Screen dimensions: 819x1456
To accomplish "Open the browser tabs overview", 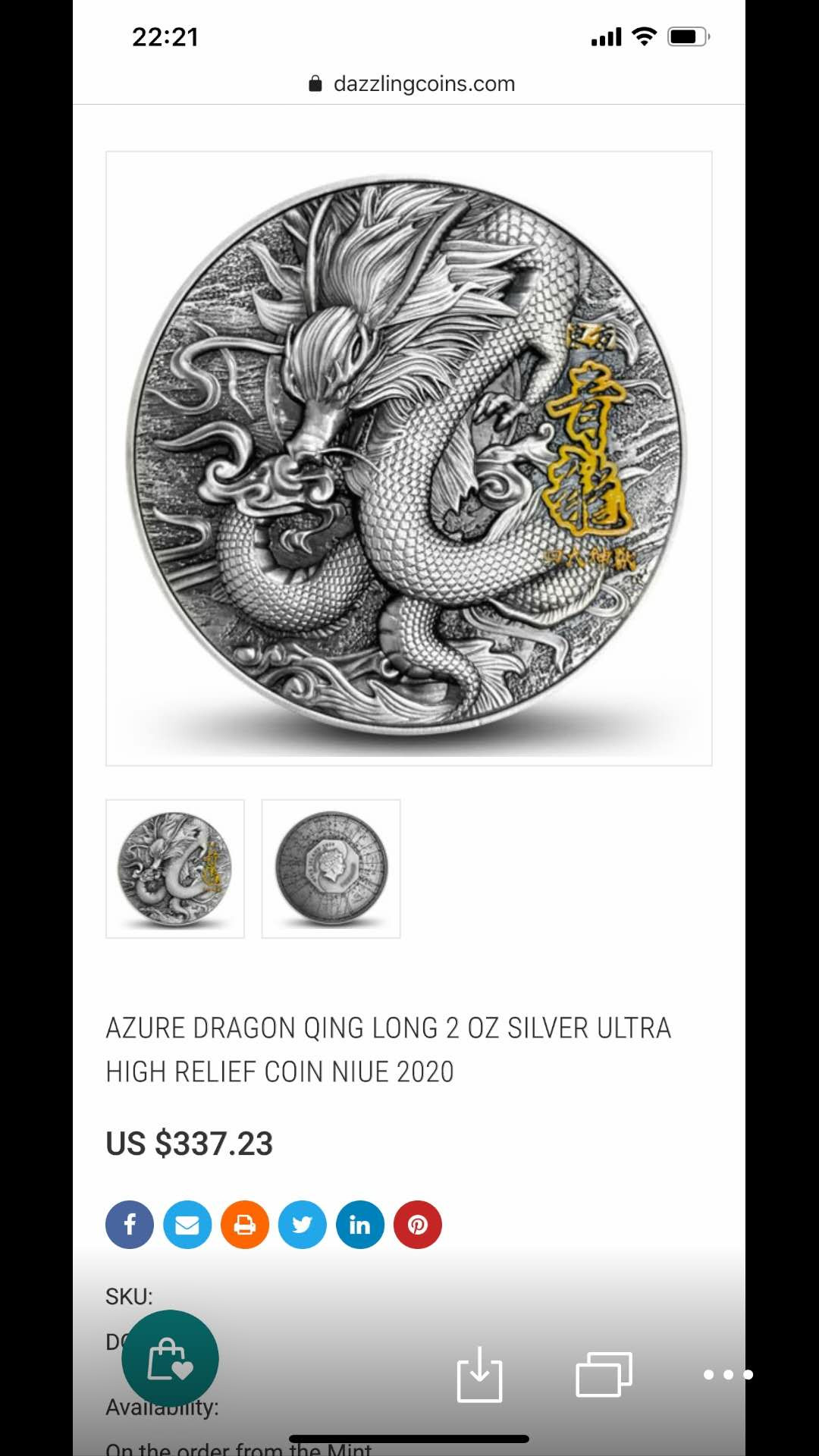I will pos(604,1373).
